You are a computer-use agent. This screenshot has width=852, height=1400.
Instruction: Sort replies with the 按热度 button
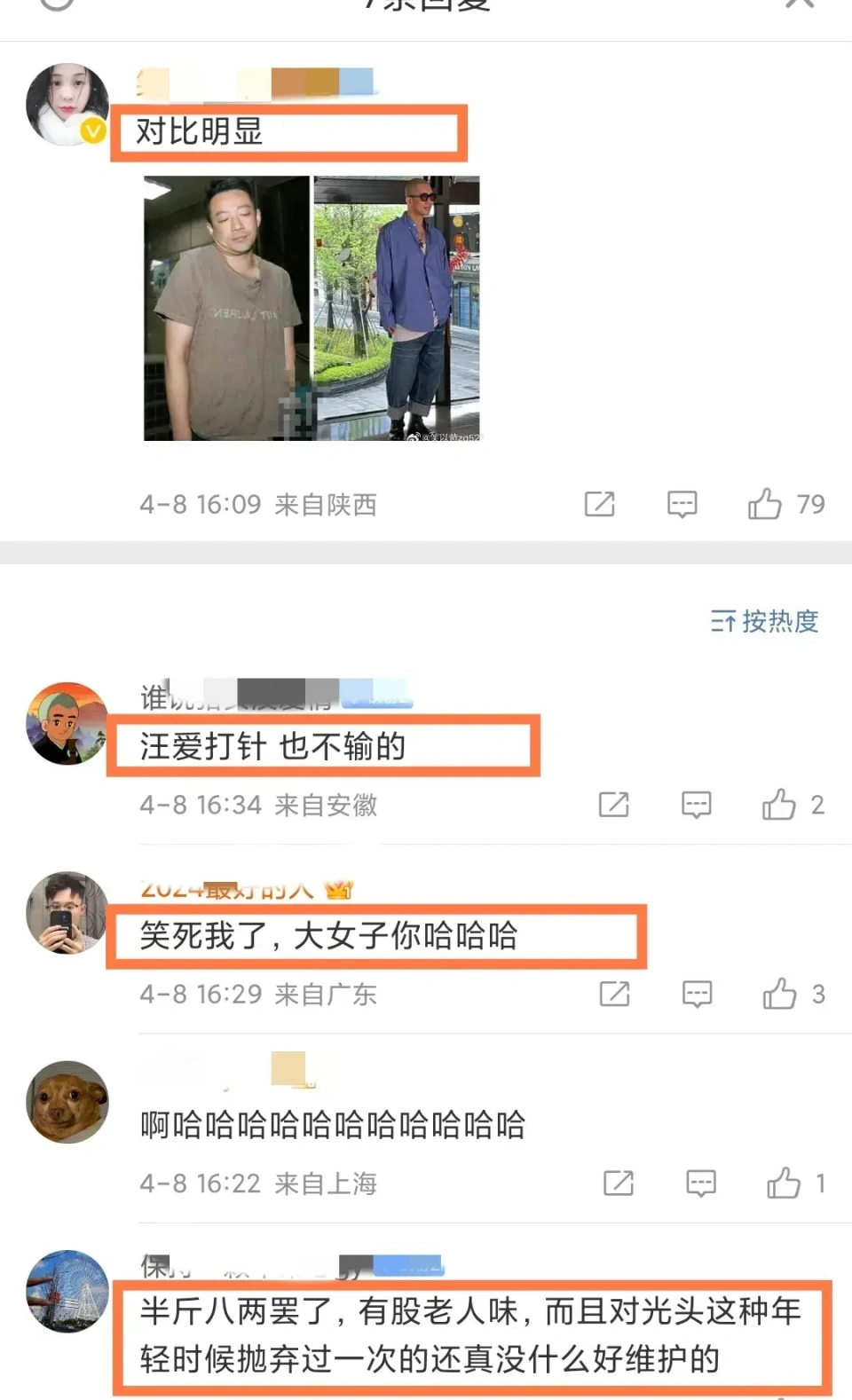pos(764,621)
